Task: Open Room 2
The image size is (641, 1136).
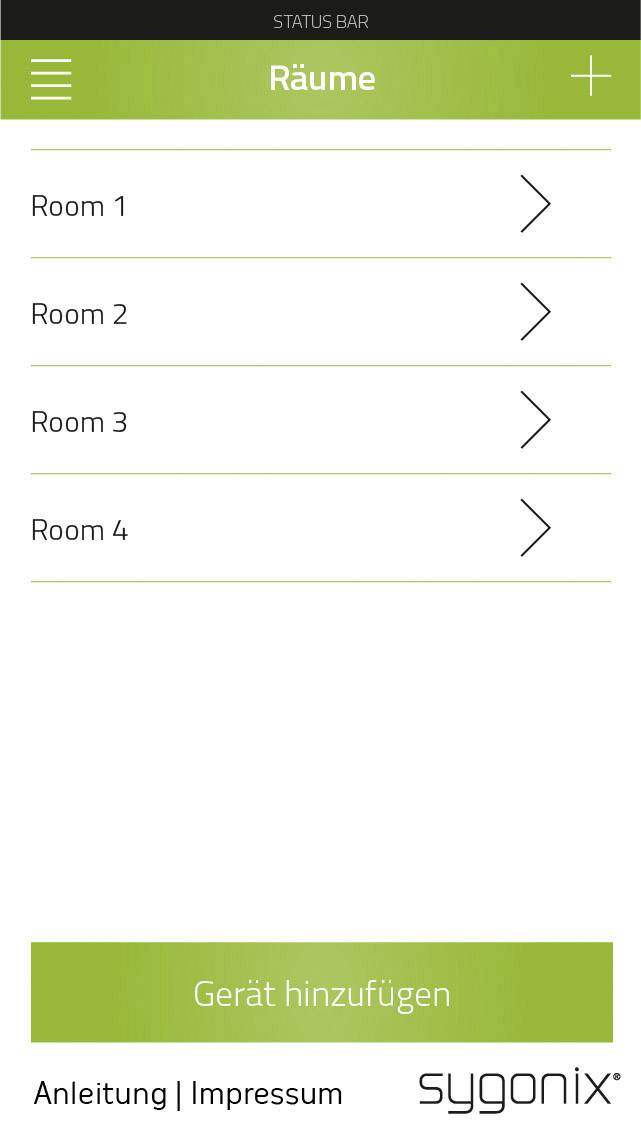Action: pos(320,313)
